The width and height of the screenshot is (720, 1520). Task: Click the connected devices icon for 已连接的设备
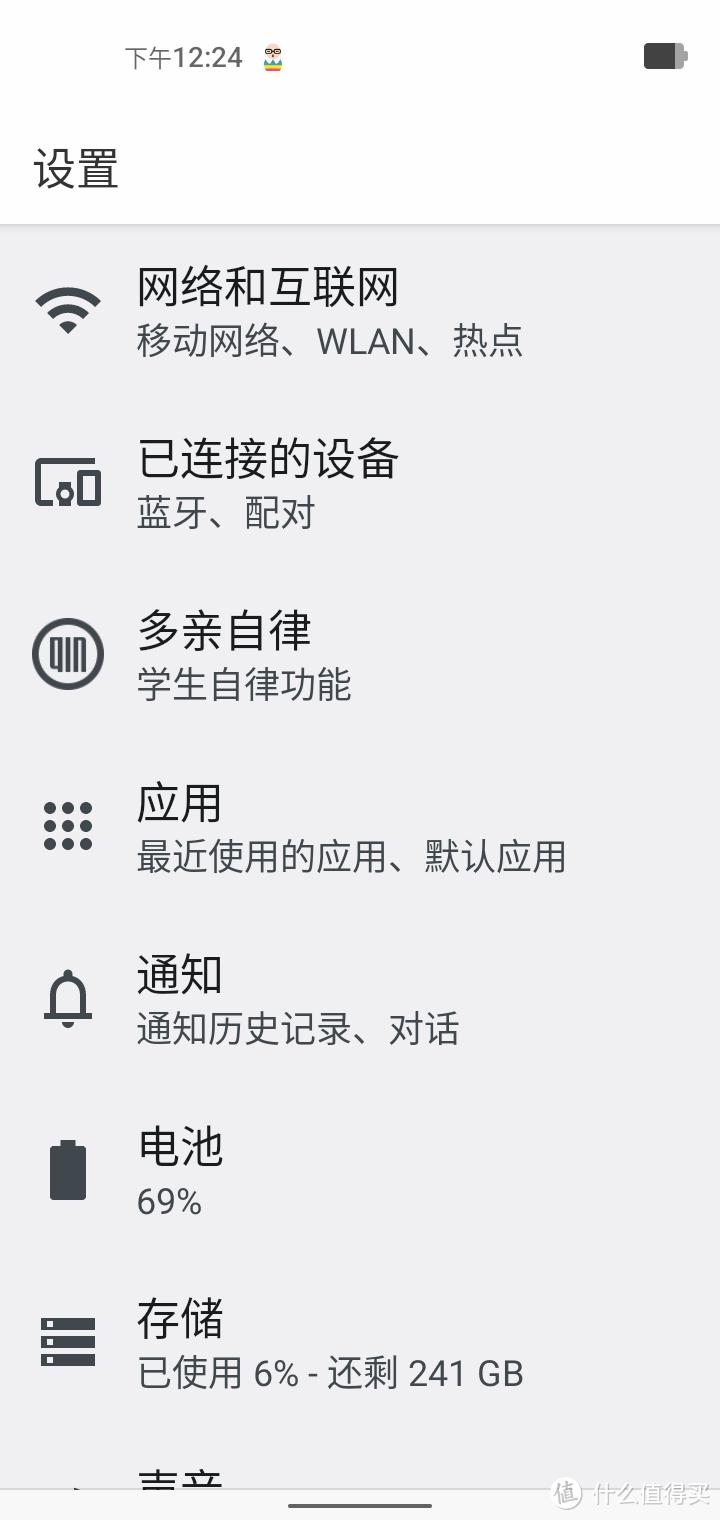click(x=67, y=481)
